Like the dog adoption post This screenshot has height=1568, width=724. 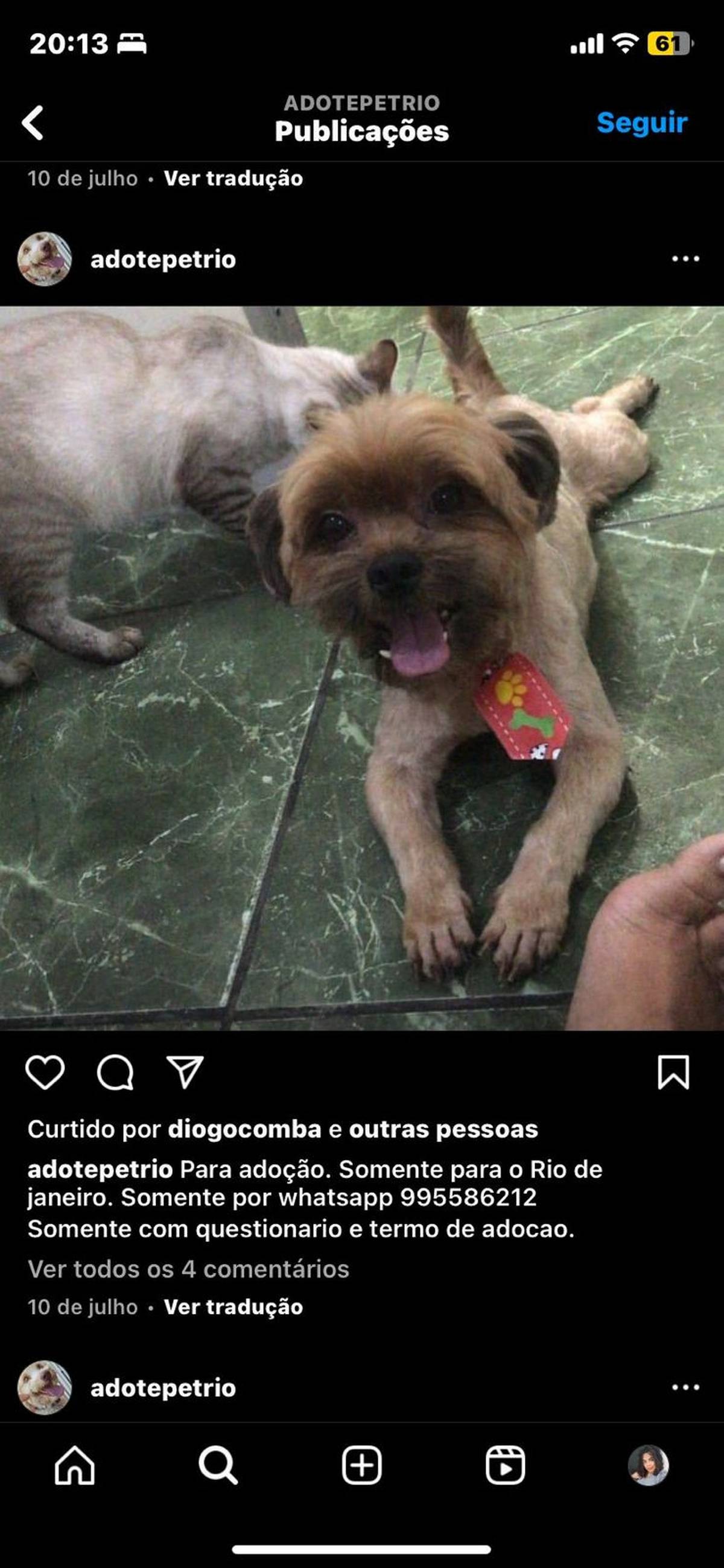[45, 1072]
